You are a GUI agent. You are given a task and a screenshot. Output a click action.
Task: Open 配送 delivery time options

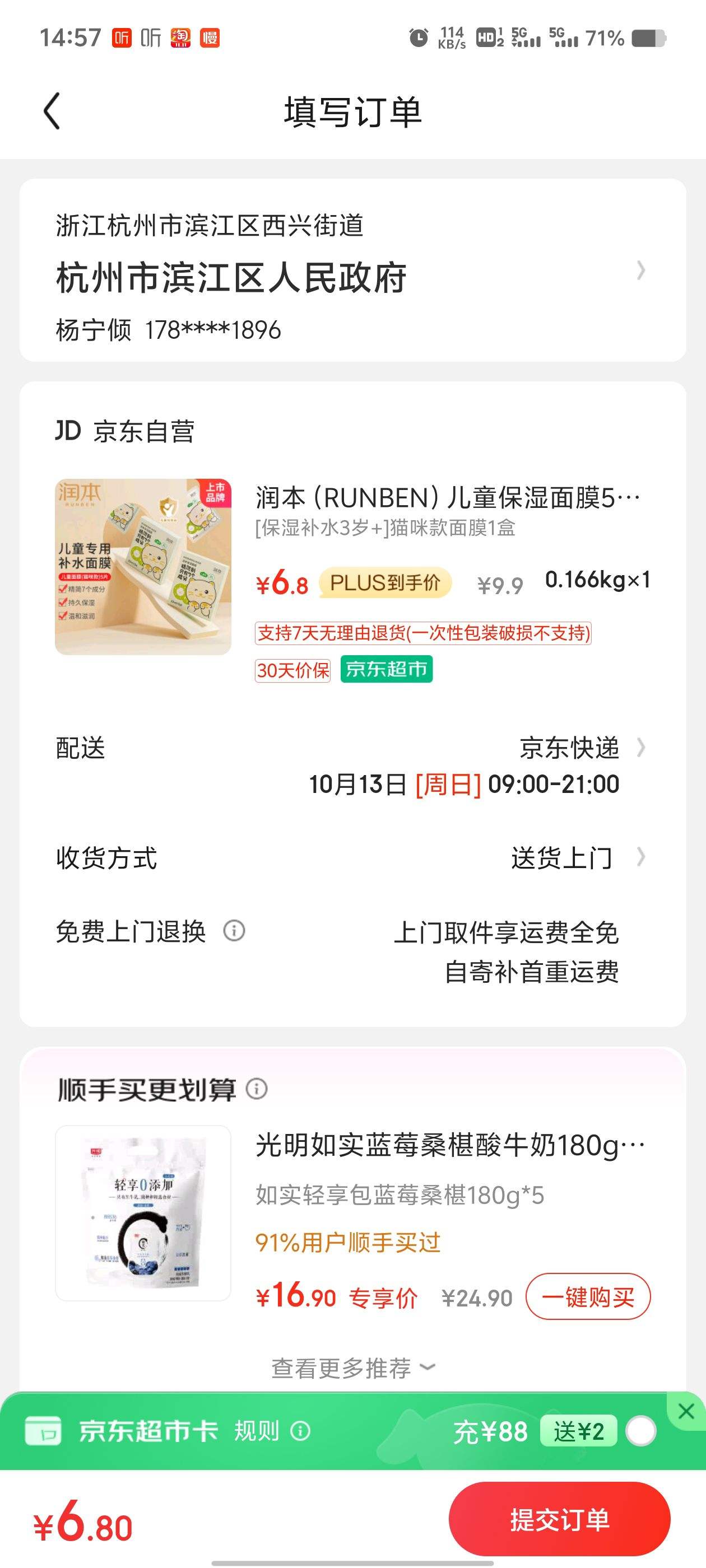click(x=352, y=766)
